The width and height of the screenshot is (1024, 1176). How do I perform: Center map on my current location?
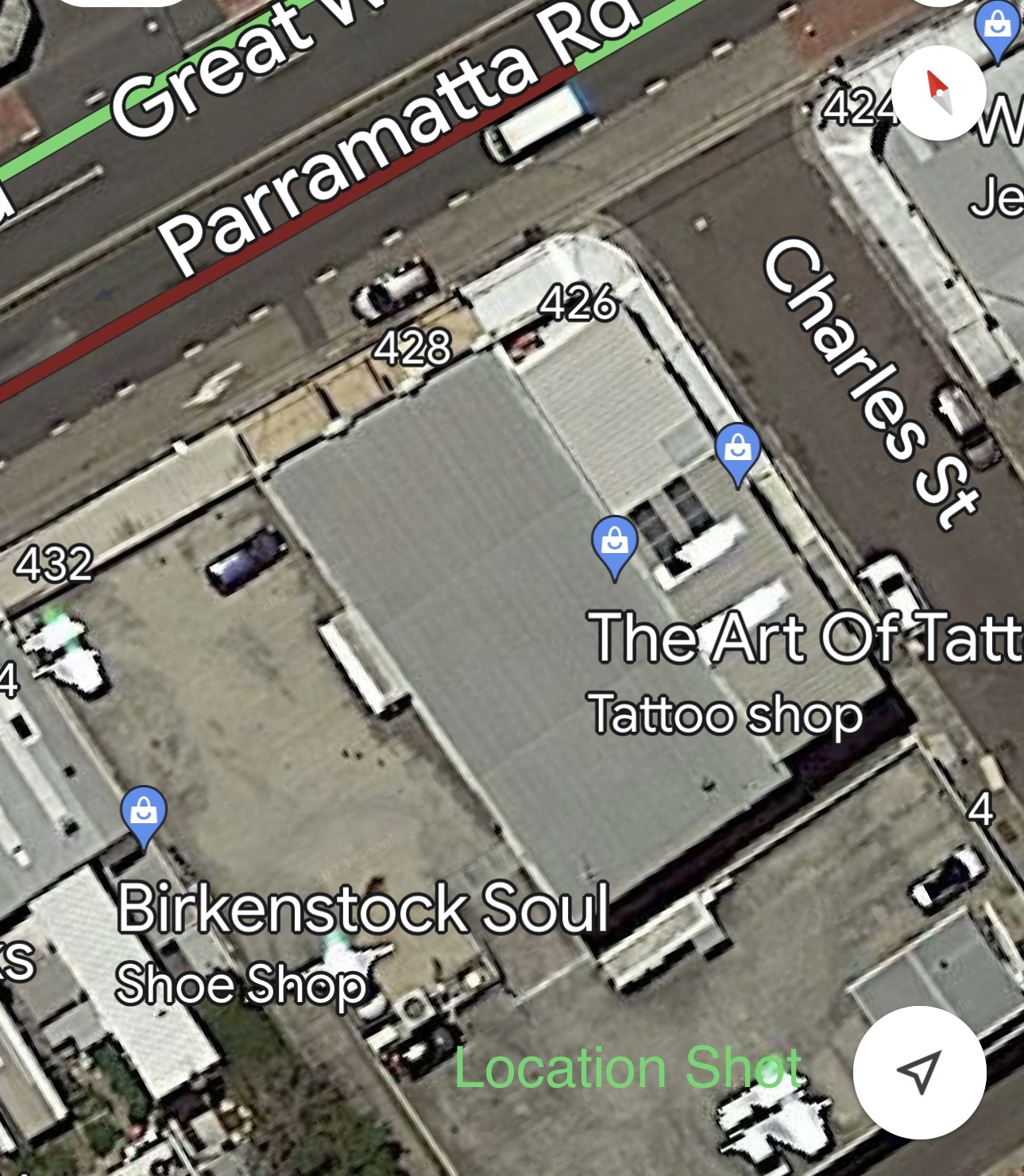919,1072
